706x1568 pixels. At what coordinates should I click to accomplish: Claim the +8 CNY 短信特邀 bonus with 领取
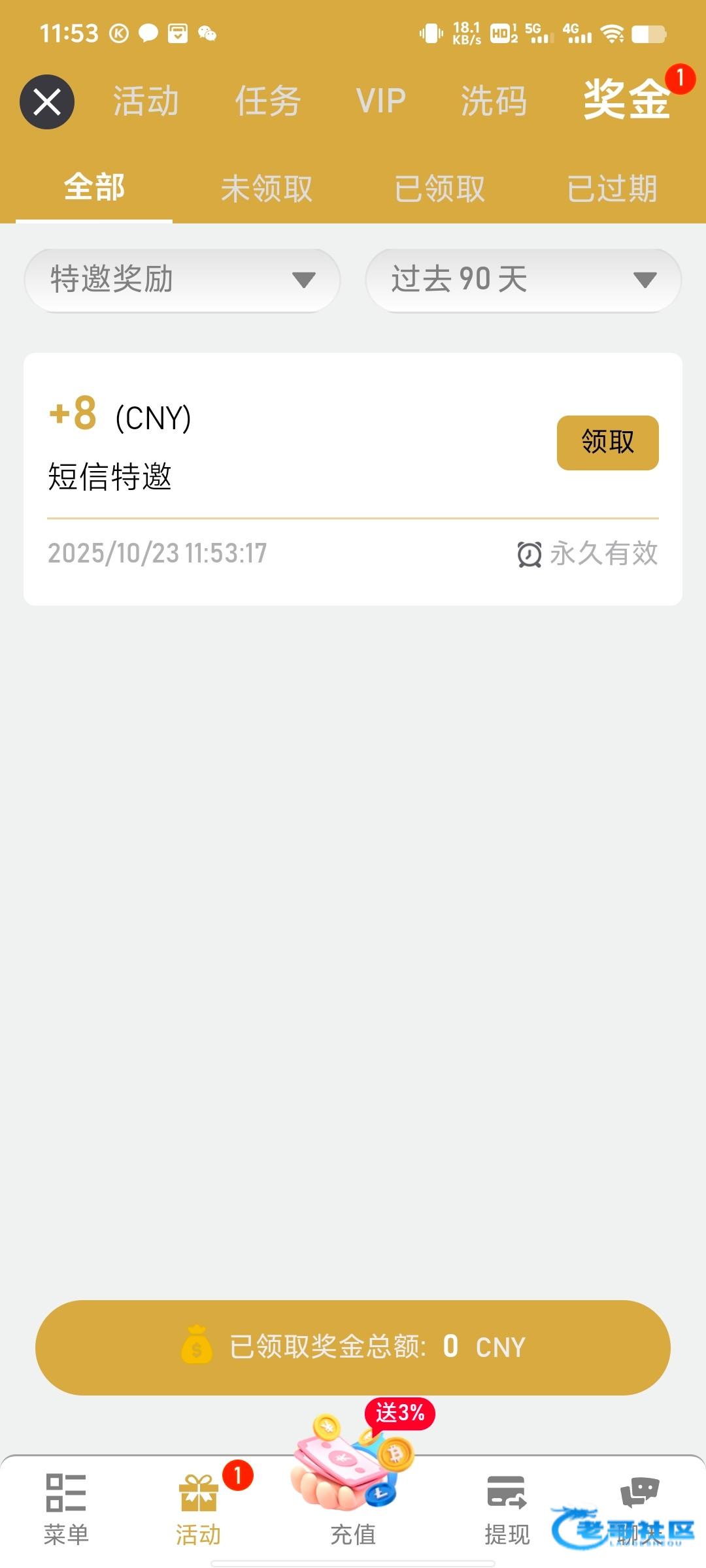pos(607,442)
